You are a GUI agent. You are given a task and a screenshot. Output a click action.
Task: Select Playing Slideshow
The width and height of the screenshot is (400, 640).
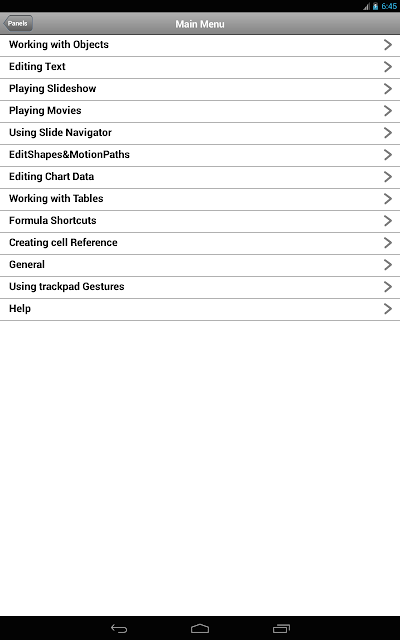[200, 89]
